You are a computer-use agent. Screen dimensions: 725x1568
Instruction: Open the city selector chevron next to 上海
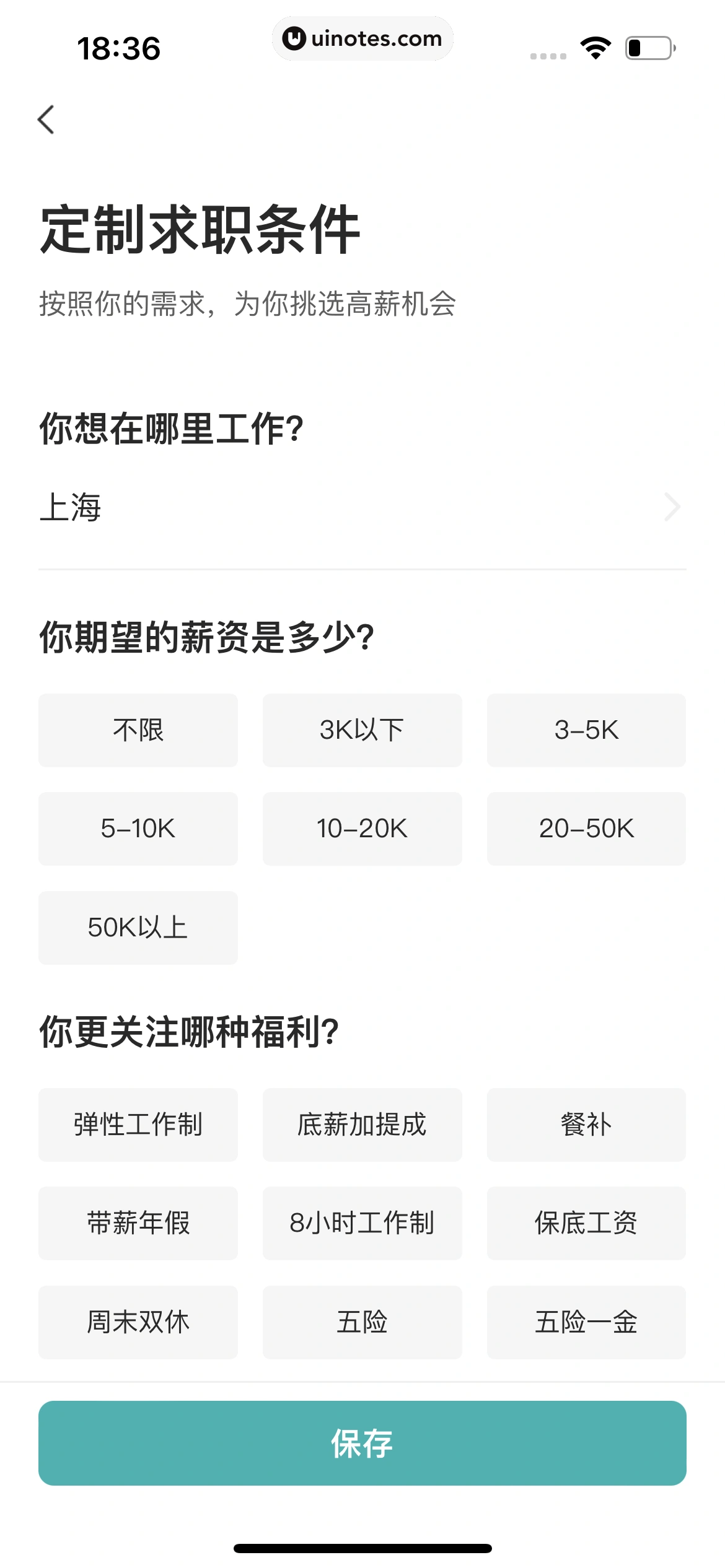pyautogui.click(x=672, y=507)
